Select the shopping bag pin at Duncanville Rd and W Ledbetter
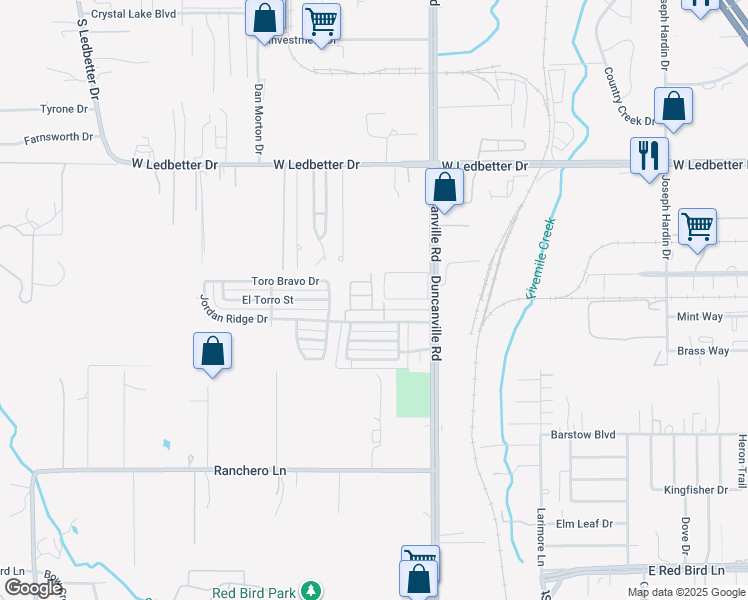Image resolution: width=748 pixels, height=600 pixels. [x=444, y=187]
